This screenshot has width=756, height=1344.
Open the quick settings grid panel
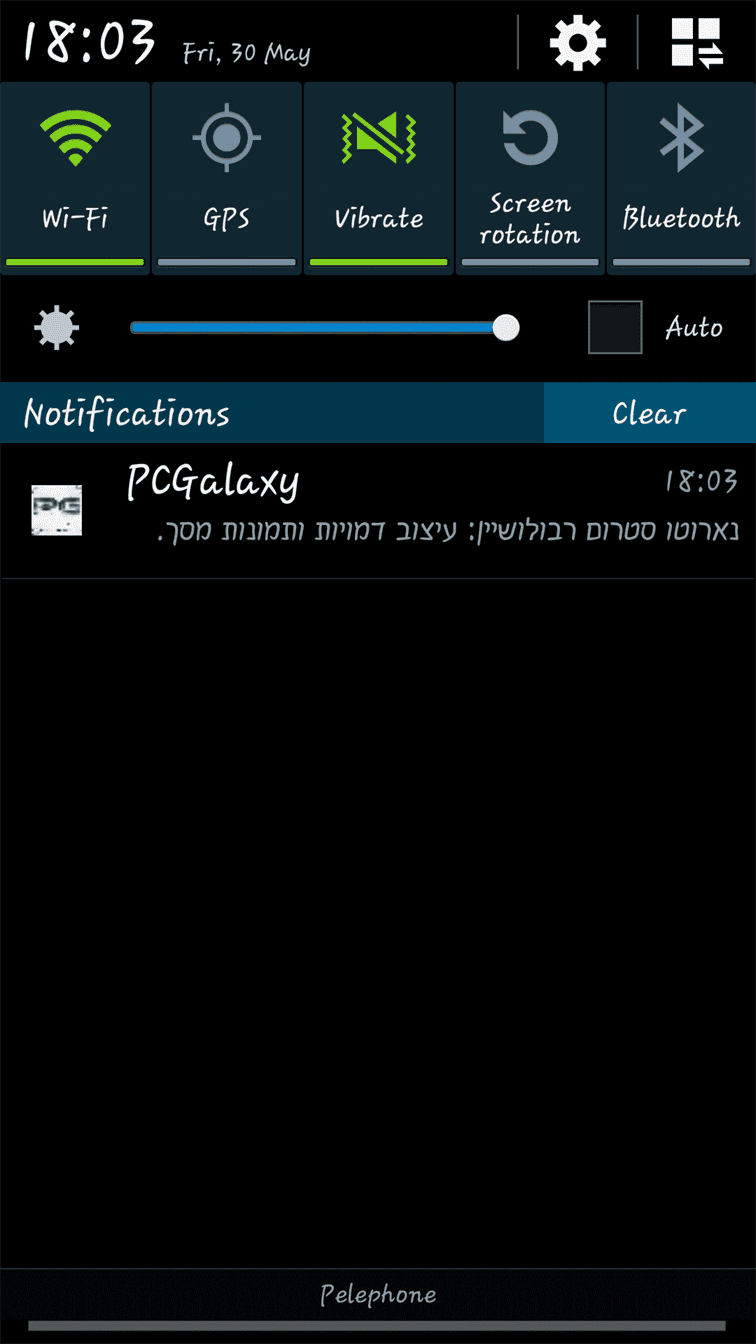697,43
